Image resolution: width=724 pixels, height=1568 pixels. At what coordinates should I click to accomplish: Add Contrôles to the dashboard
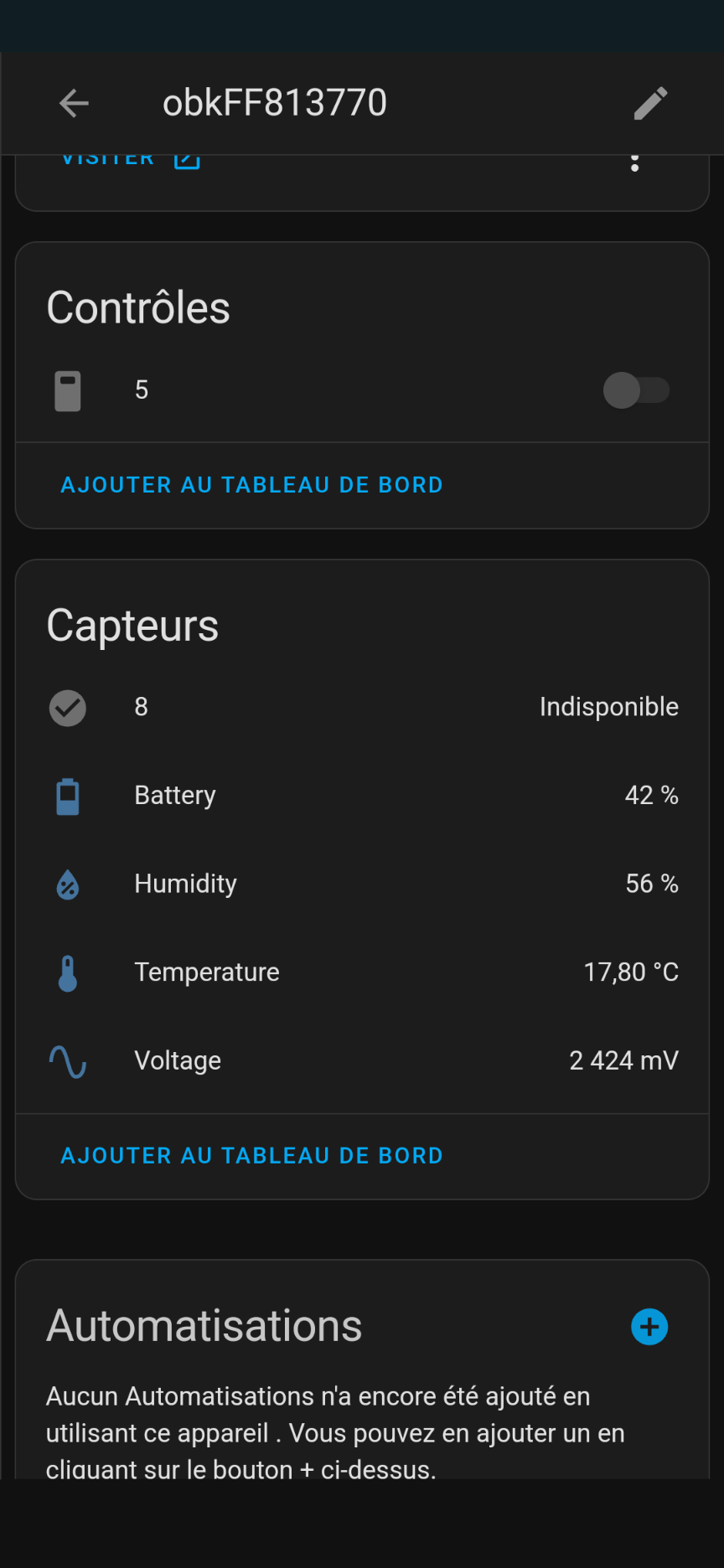coord(251,485)
